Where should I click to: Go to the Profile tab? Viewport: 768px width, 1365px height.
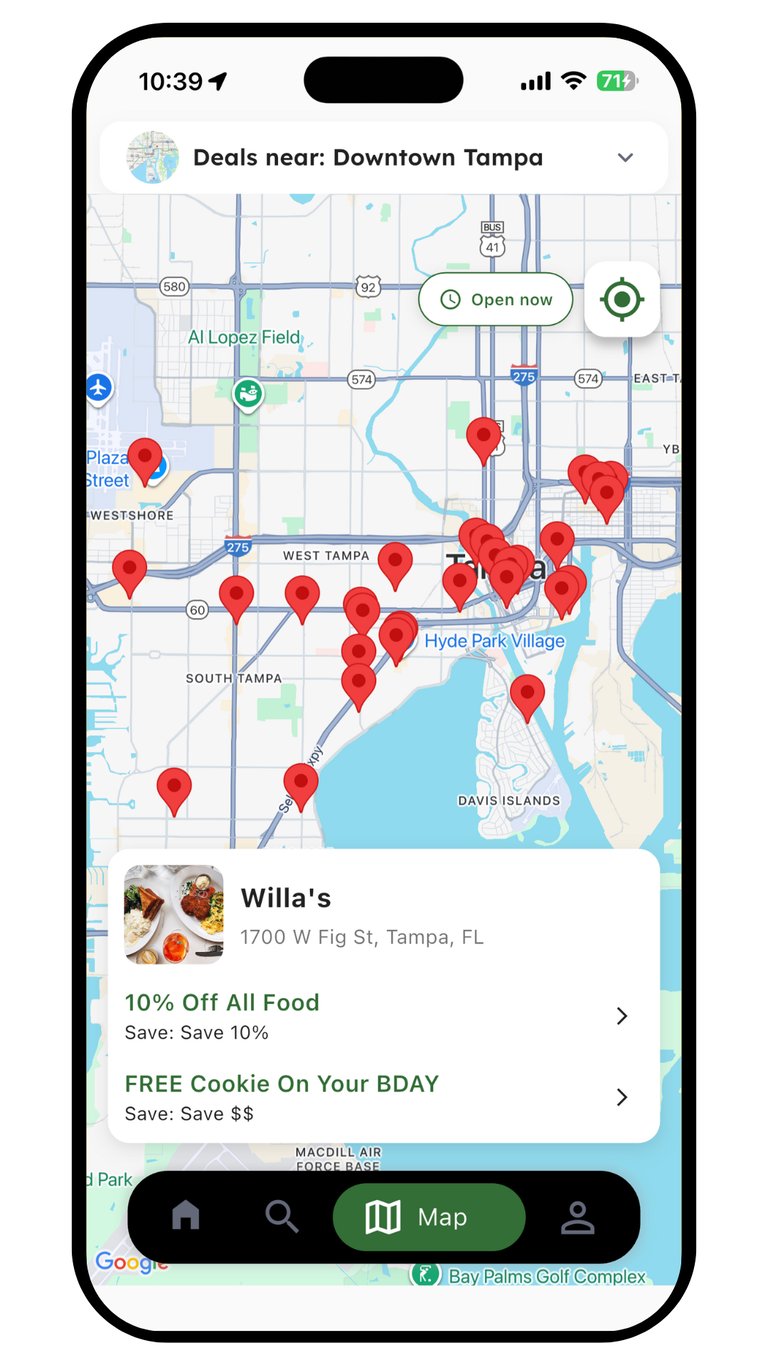coord(577,1217)
